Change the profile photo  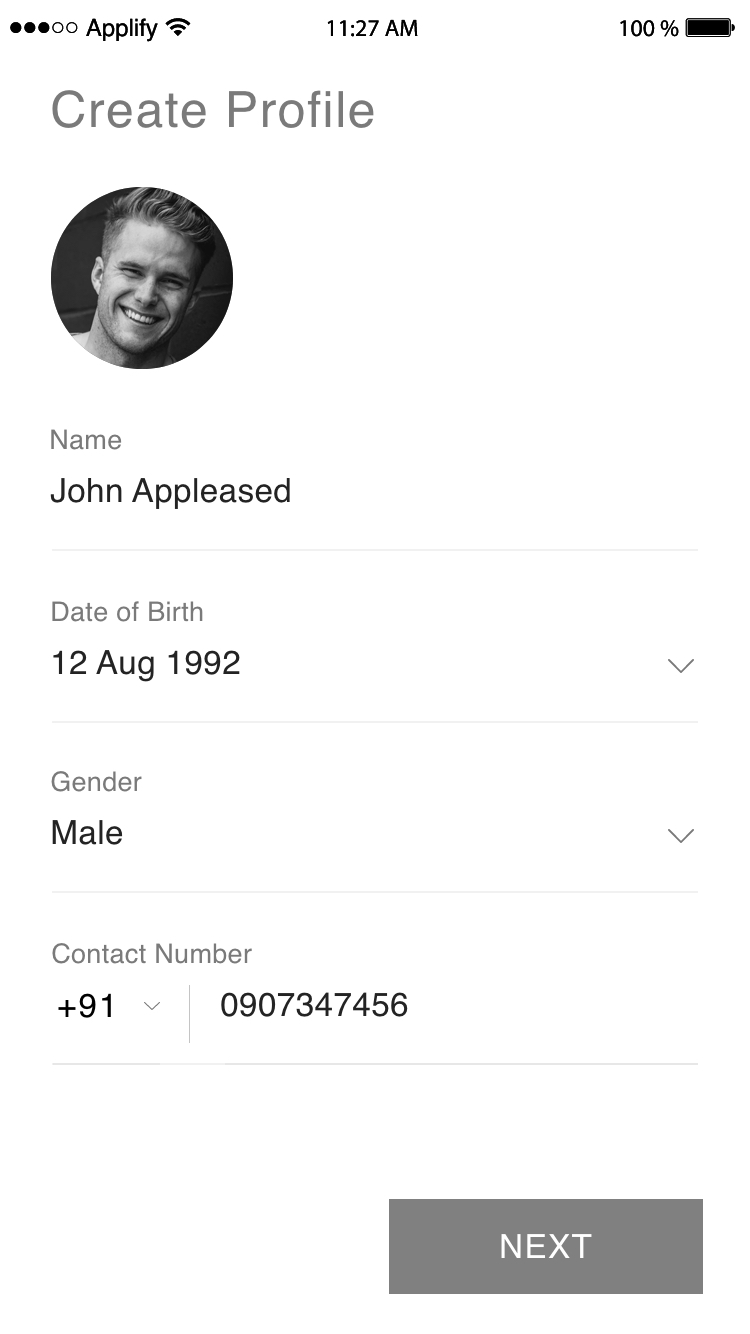(142, 278)
